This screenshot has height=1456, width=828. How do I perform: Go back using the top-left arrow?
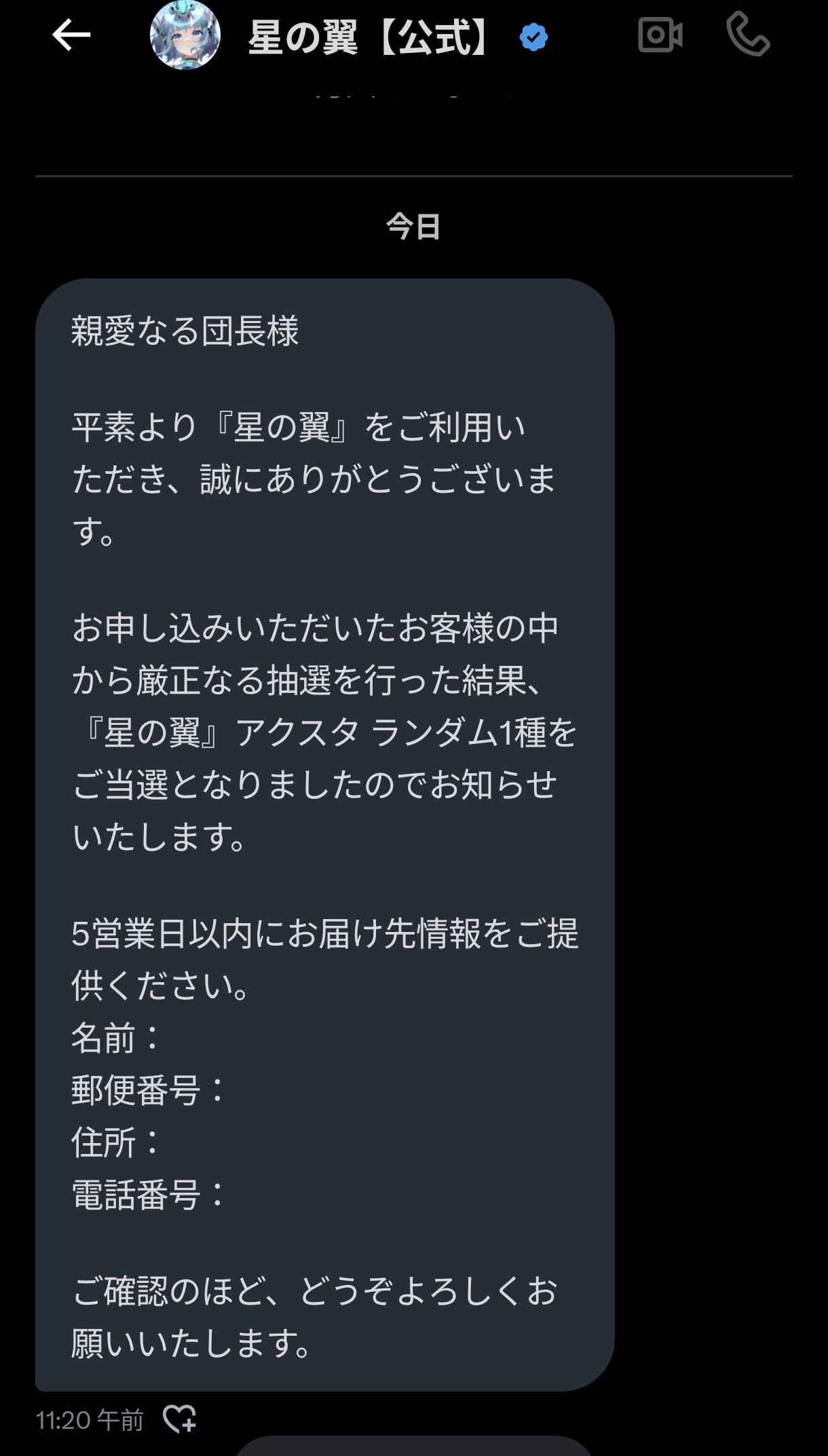[71, 35]
